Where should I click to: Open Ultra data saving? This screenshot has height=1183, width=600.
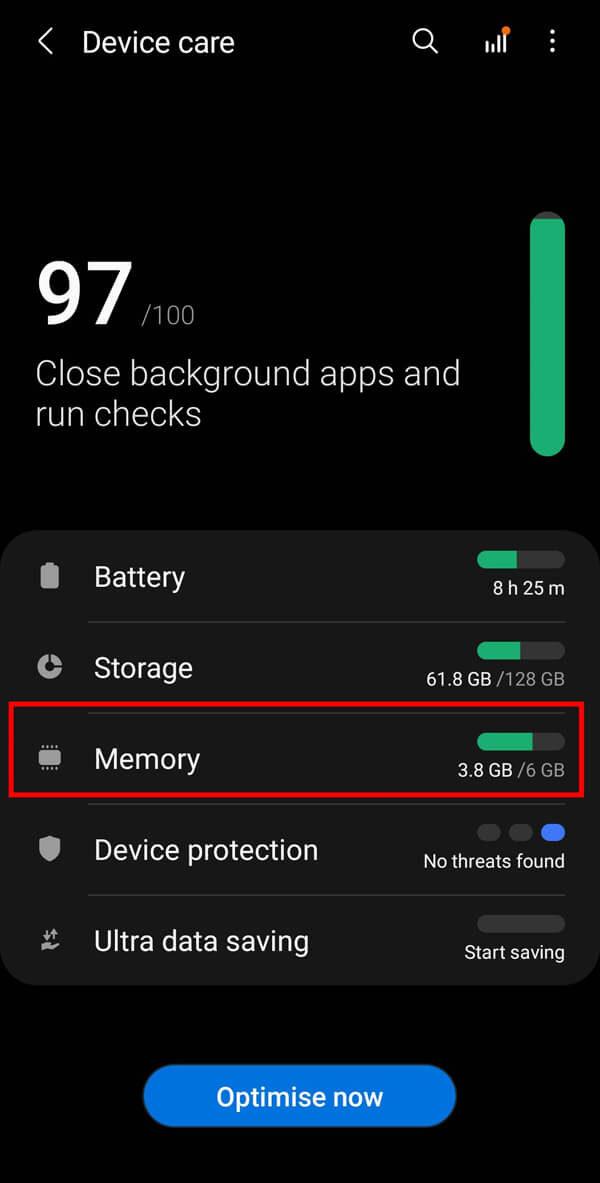click(300, 941)
